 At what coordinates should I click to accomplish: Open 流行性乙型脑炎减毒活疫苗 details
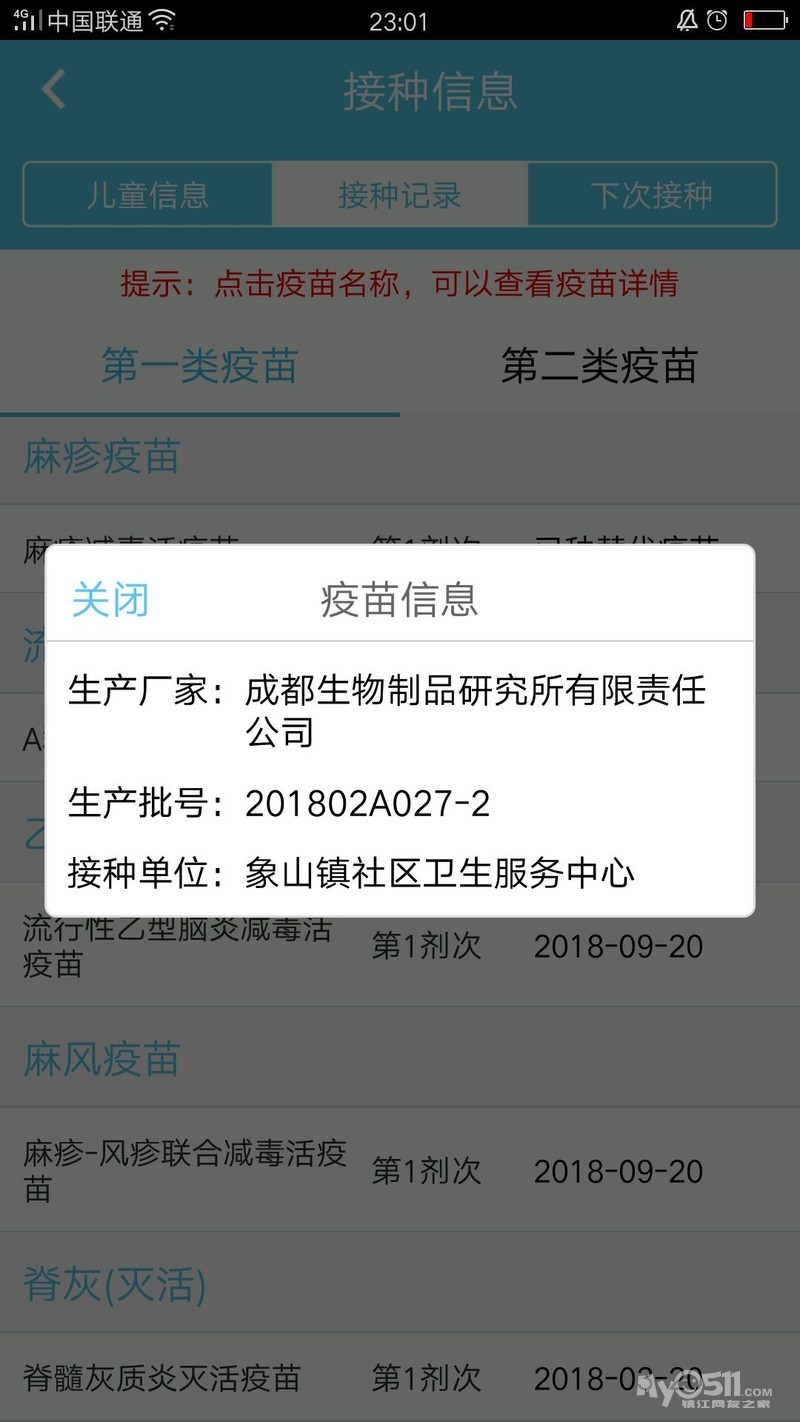177,946
